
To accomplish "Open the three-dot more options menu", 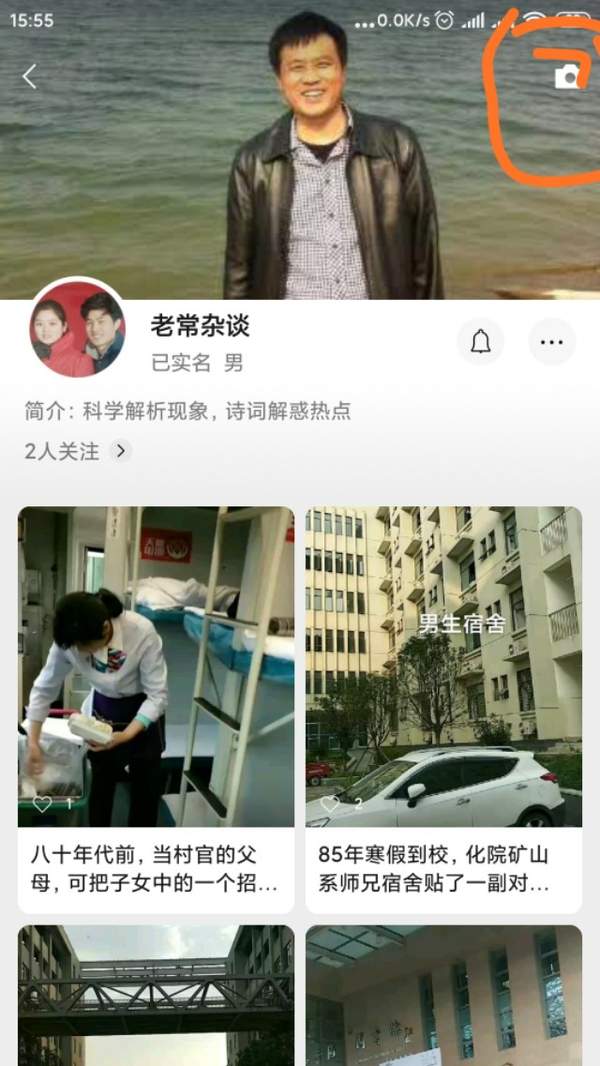I will tap(551, 342).
